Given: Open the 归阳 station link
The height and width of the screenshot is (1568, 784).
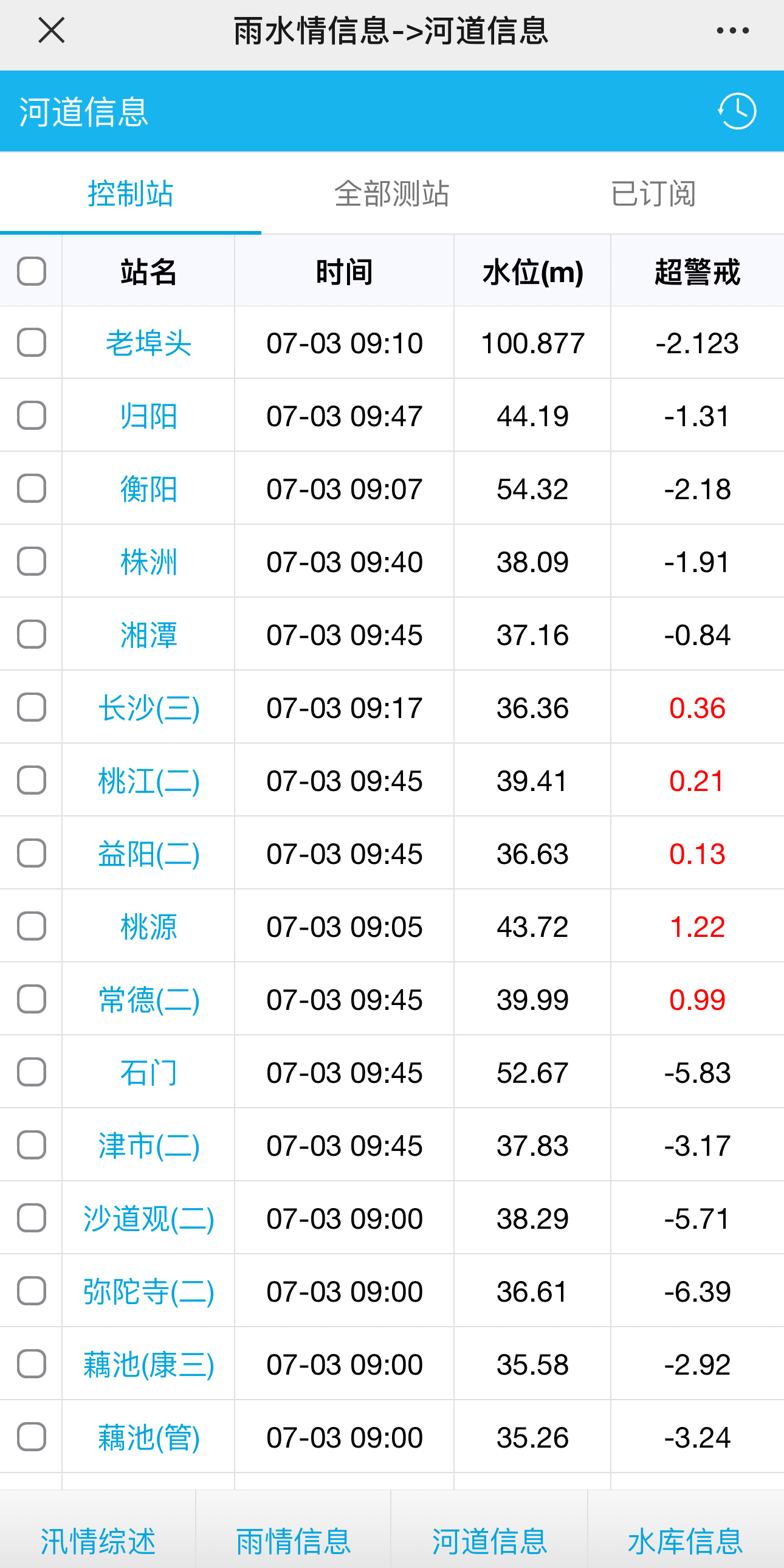Looking at the screenshot, I should [148, 416].
